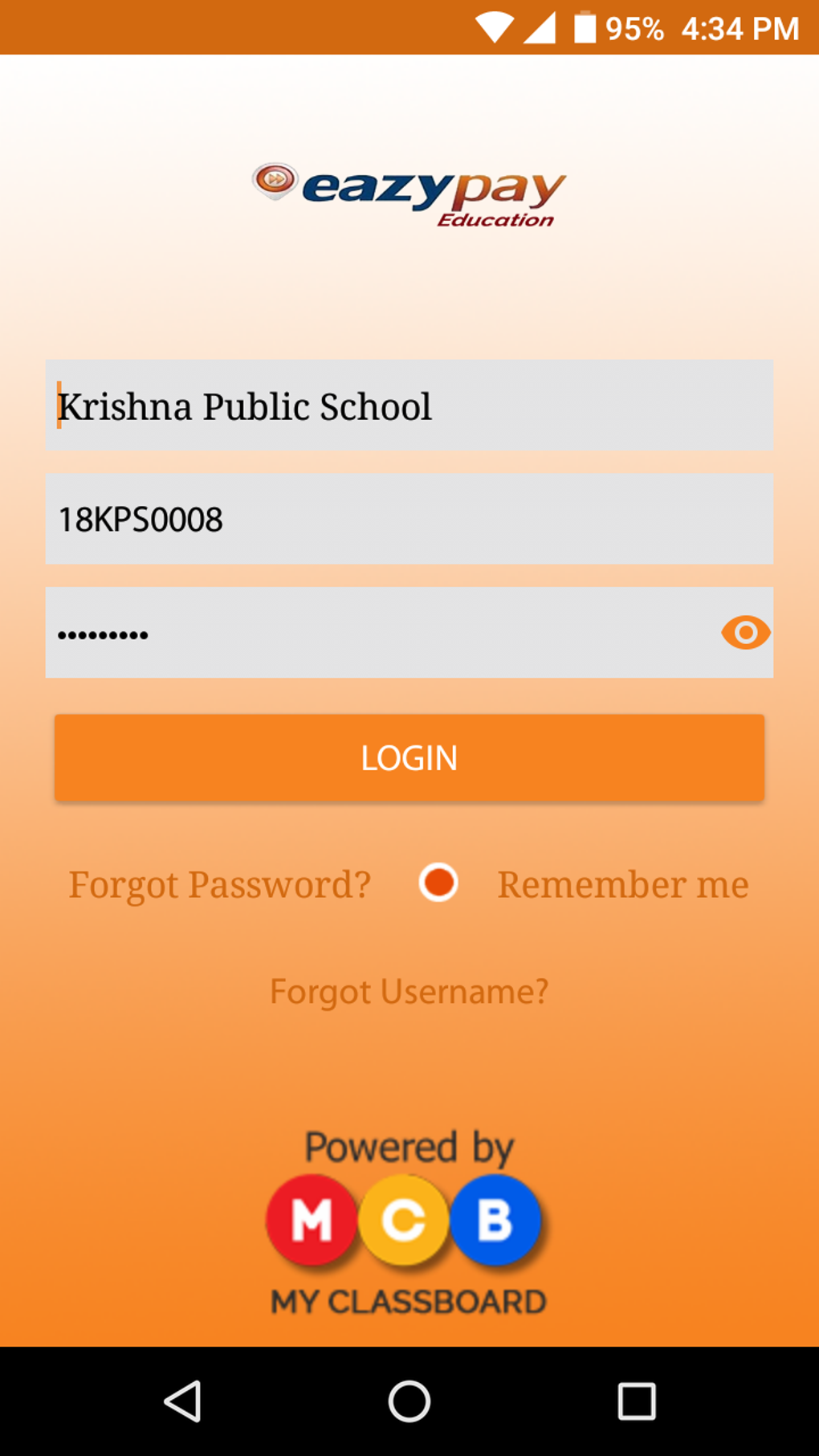
Task: Select the username field showing 18KPS0008
Action: pyautogui.click(x=409, y=520)
